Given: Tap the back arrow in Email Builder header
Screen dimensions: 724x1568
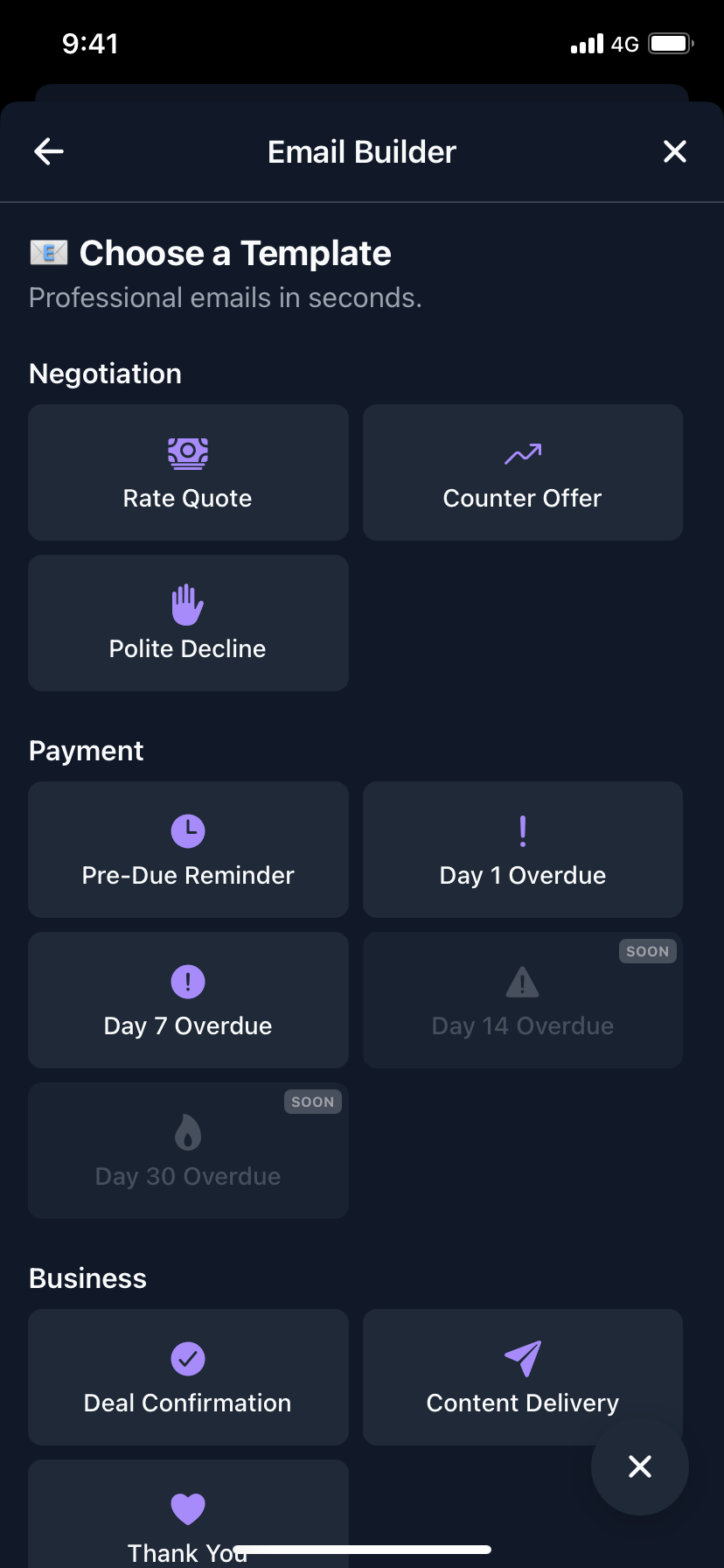Looking at the screenshot, I should [x=49, y=151].
